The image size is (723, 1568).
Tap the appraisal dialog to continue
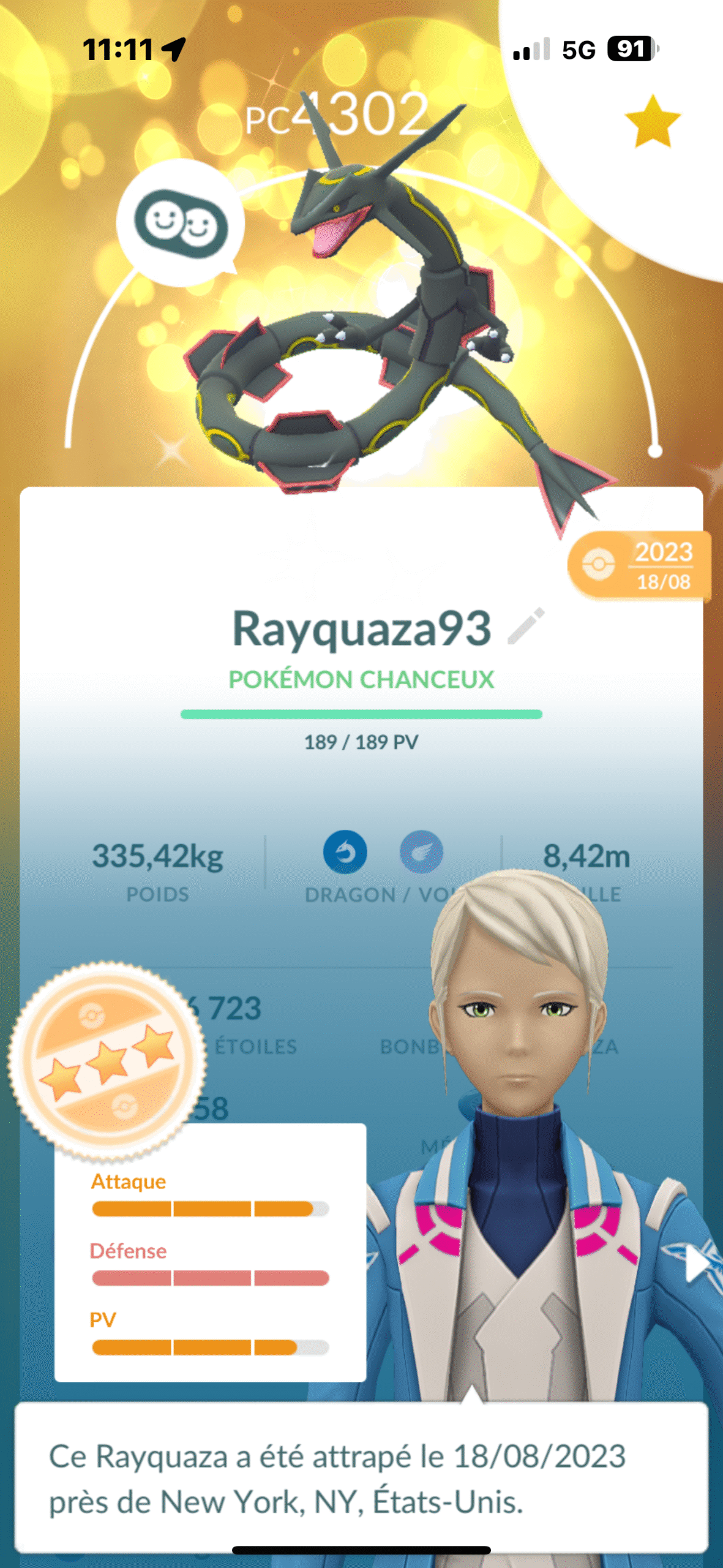click(x=361, y=1479)
